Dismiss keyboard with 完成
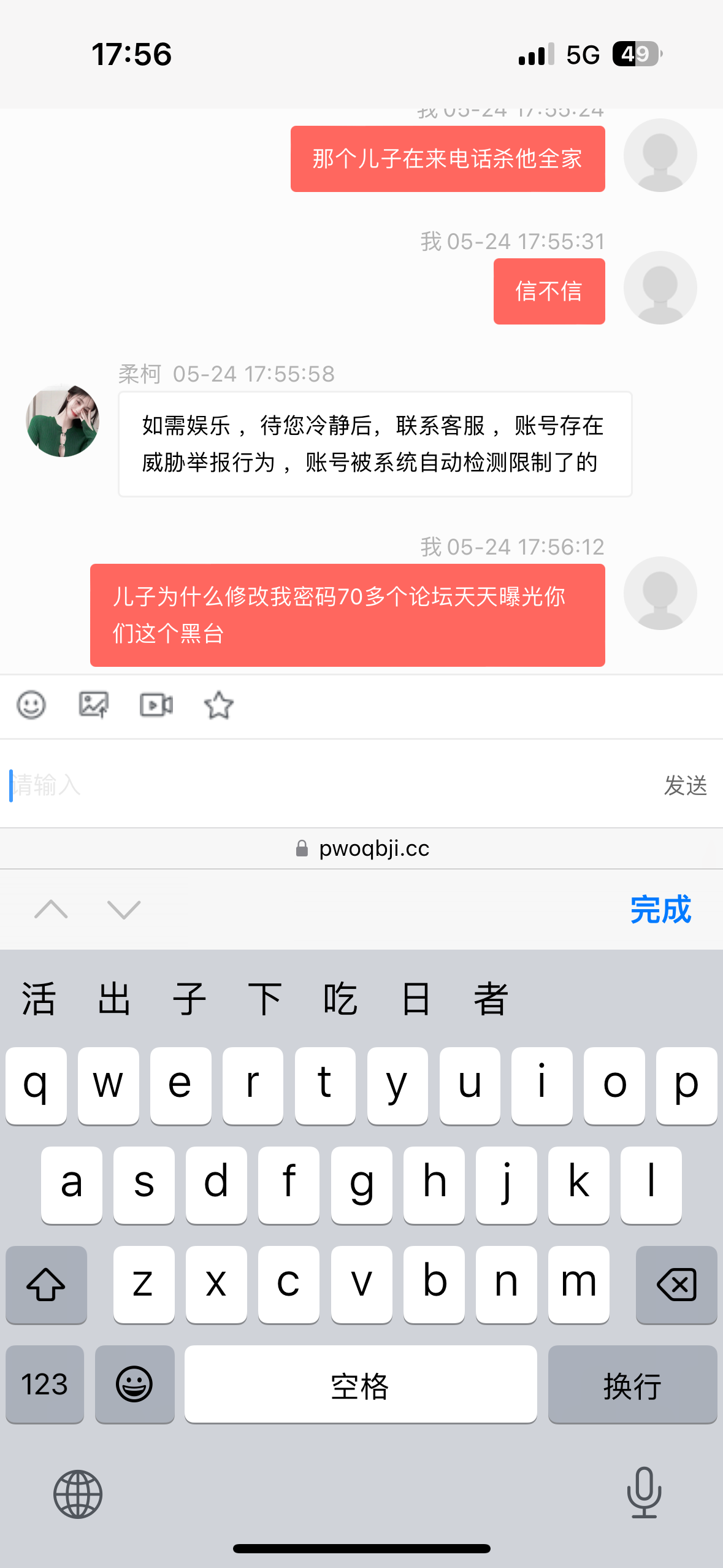 click(x=660, y=909)
